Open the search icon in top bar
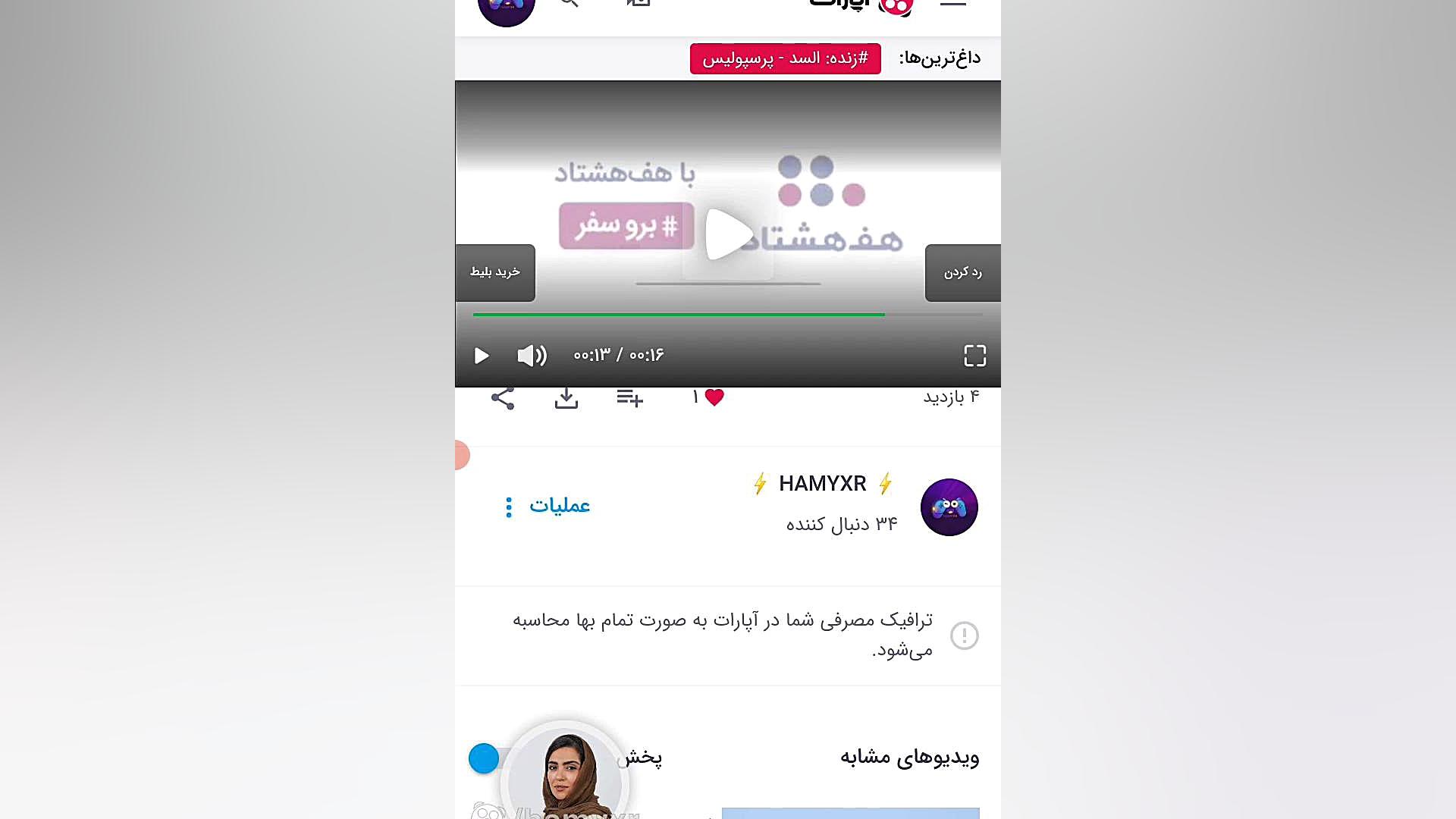The width and height of the screenshot is (1456, 819). (x=570, y=3)
